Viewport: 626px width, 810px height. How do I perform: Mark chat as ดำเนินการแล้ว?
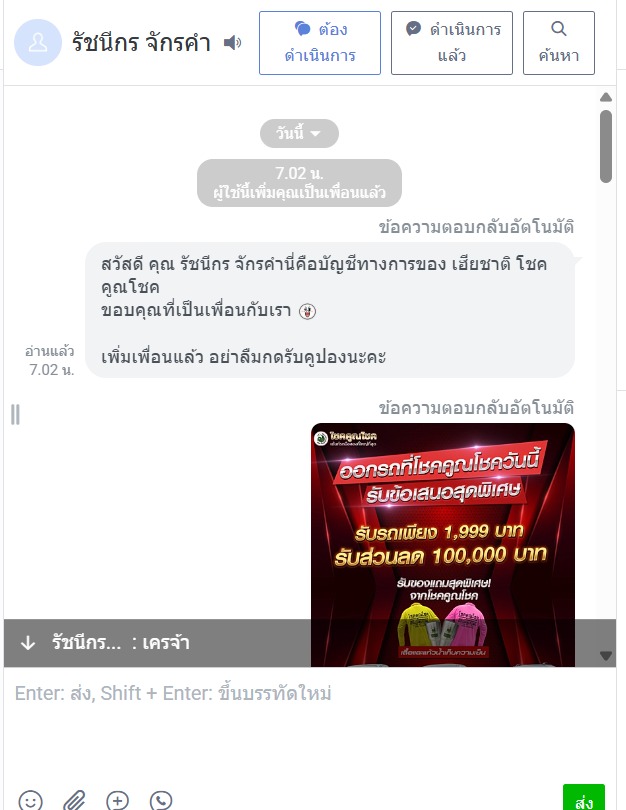click(x=451, y=43)
